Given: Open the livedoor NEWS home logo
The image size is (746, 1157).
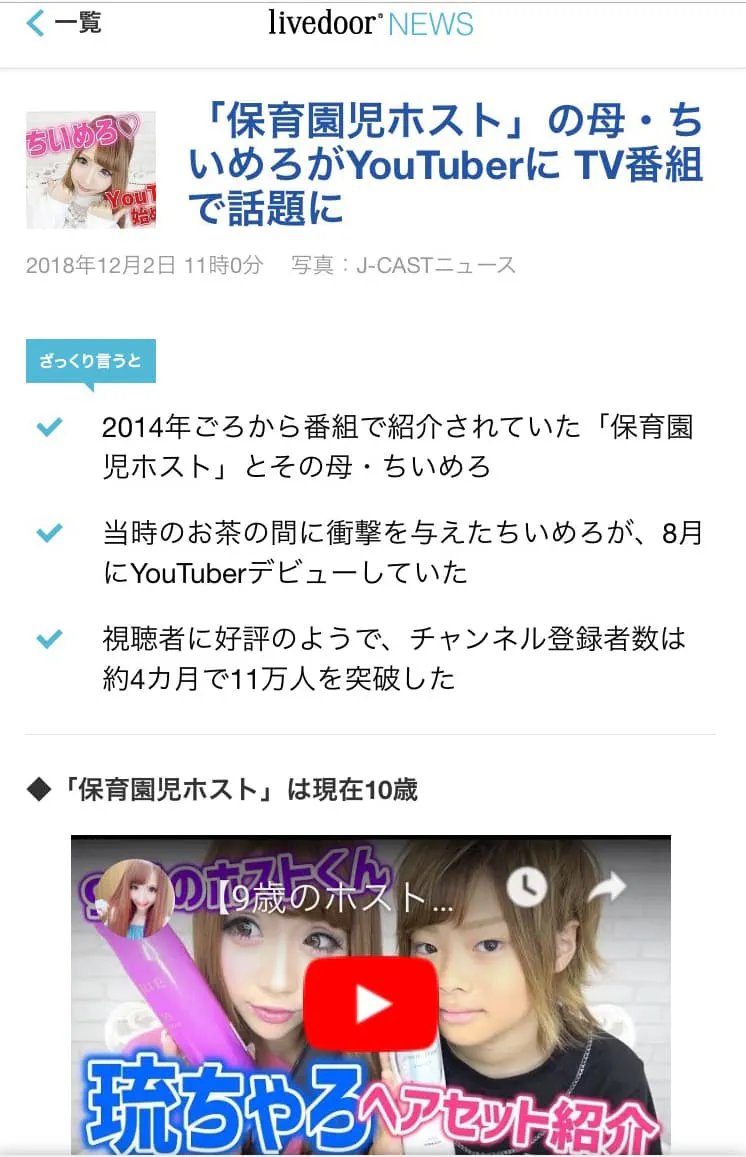Looking at the screenshot, I should click(x=371, y=23).
